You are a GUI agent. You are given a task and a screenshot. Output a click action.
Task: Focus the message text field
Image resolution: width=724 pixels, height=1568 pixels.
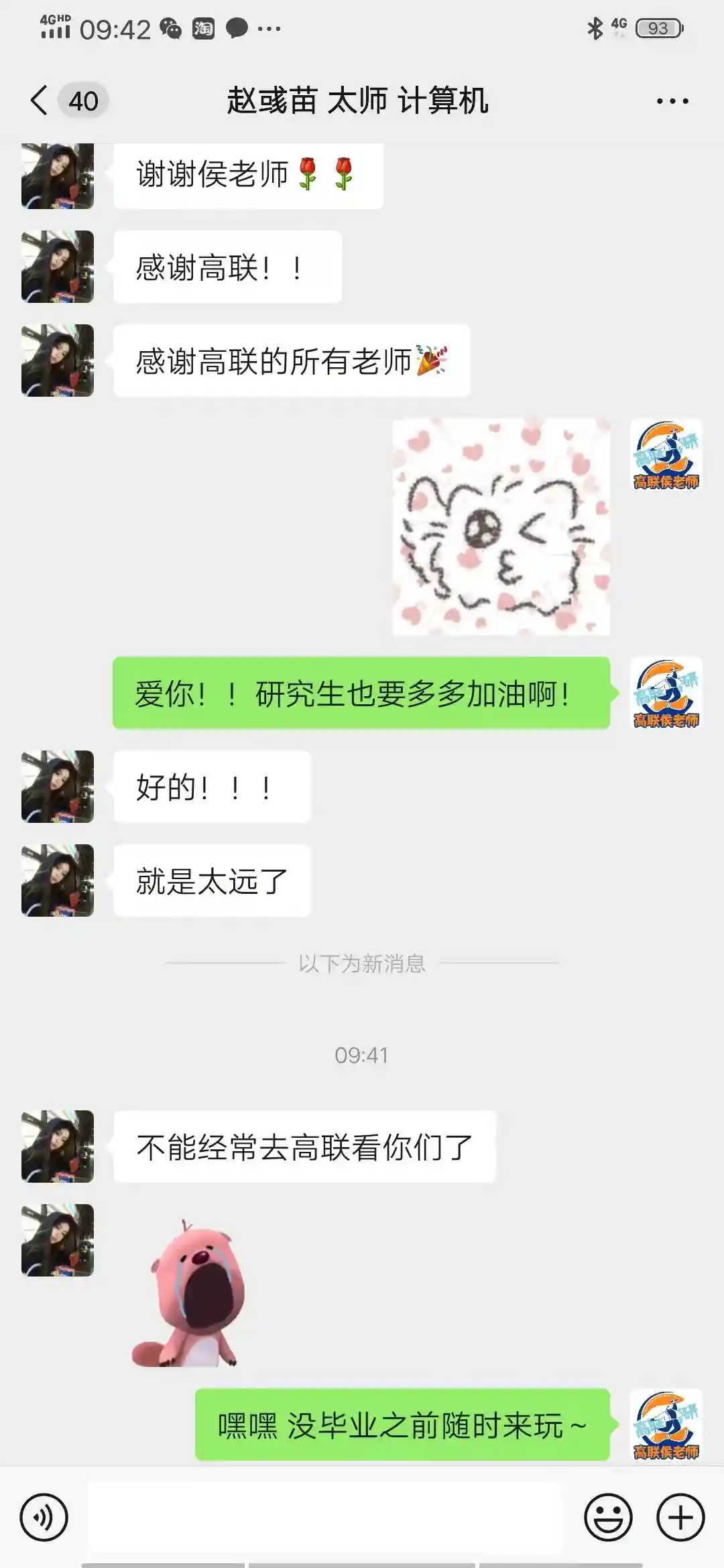[325, 1517]
